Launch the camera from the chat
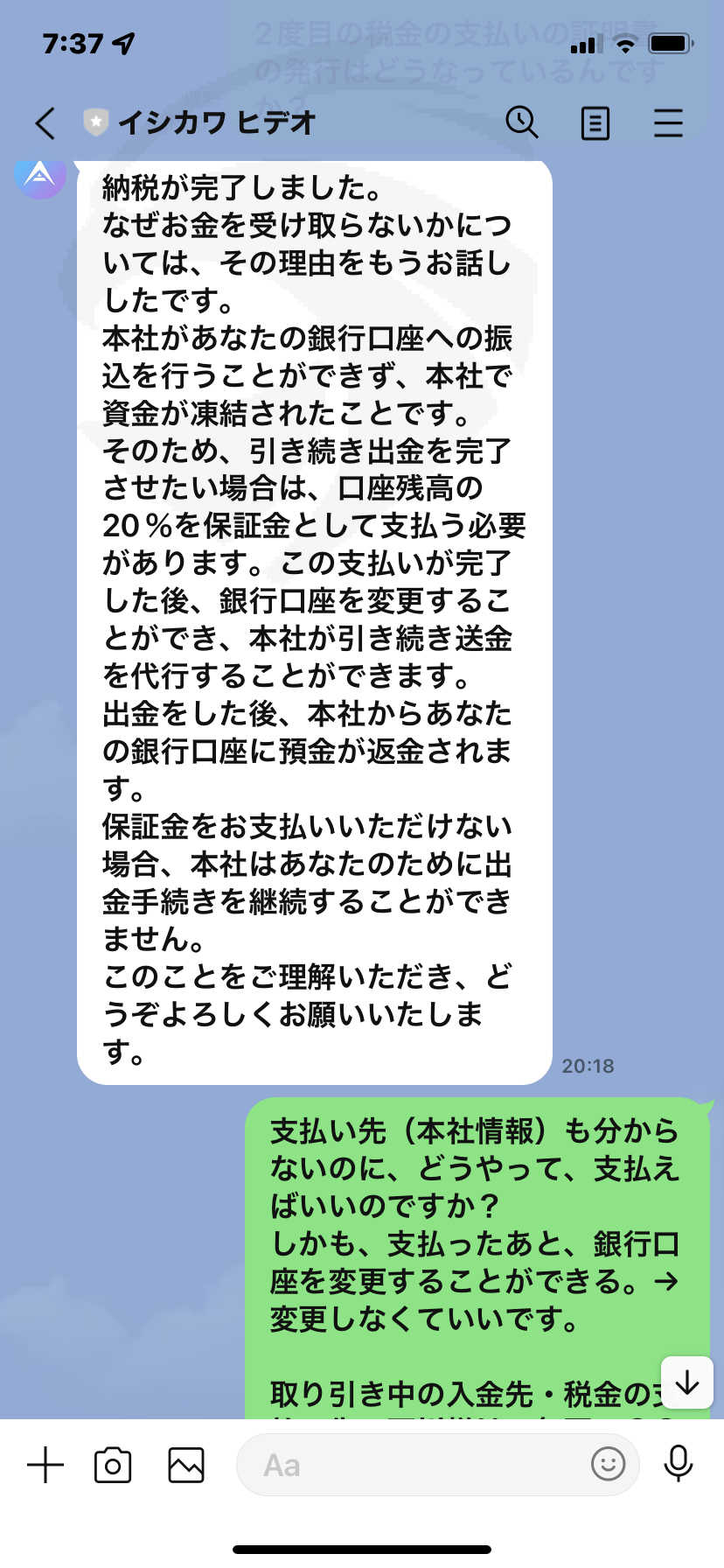Screen dimensions: 724x1568 (113, 1465)
